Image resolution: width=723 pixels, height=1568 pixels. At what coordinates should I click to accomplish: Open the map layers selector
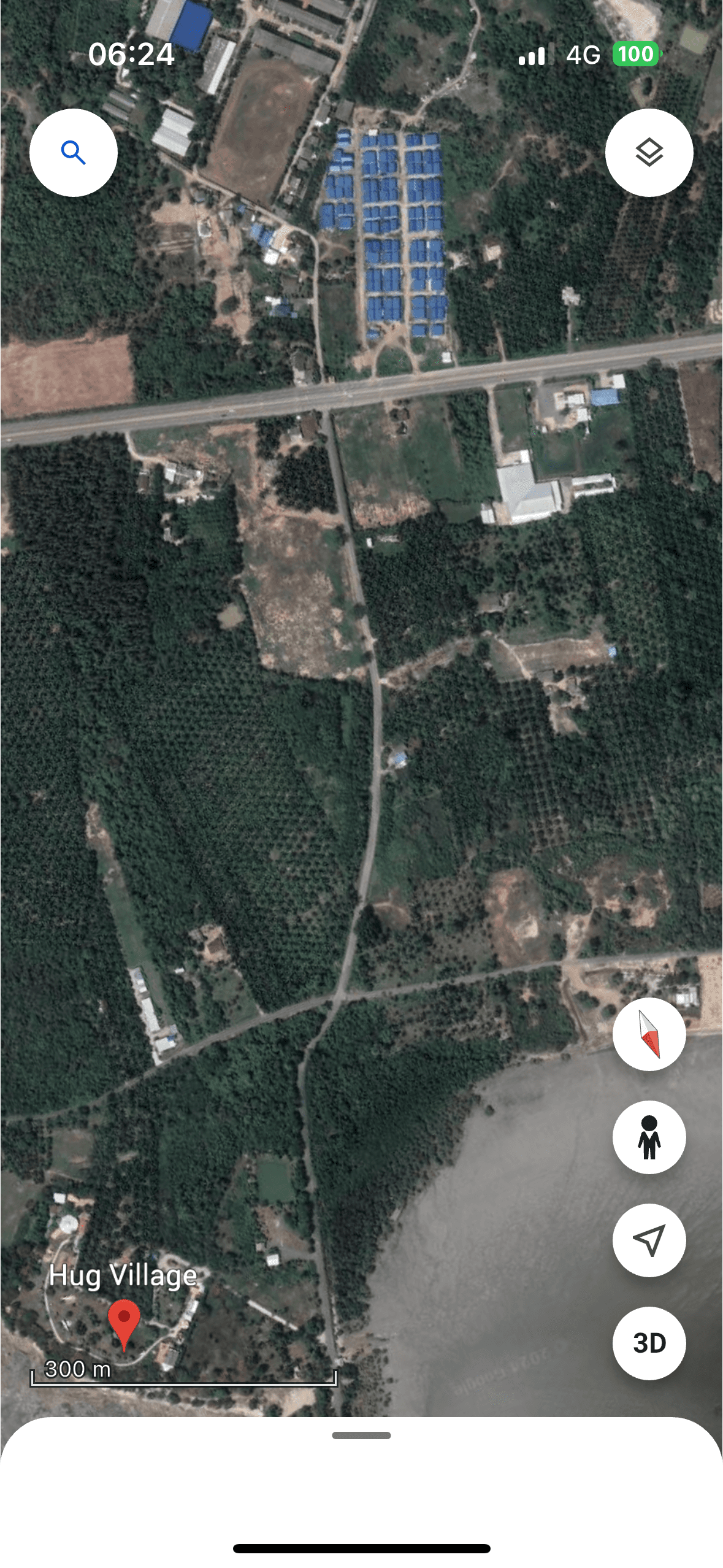[649, 153]
